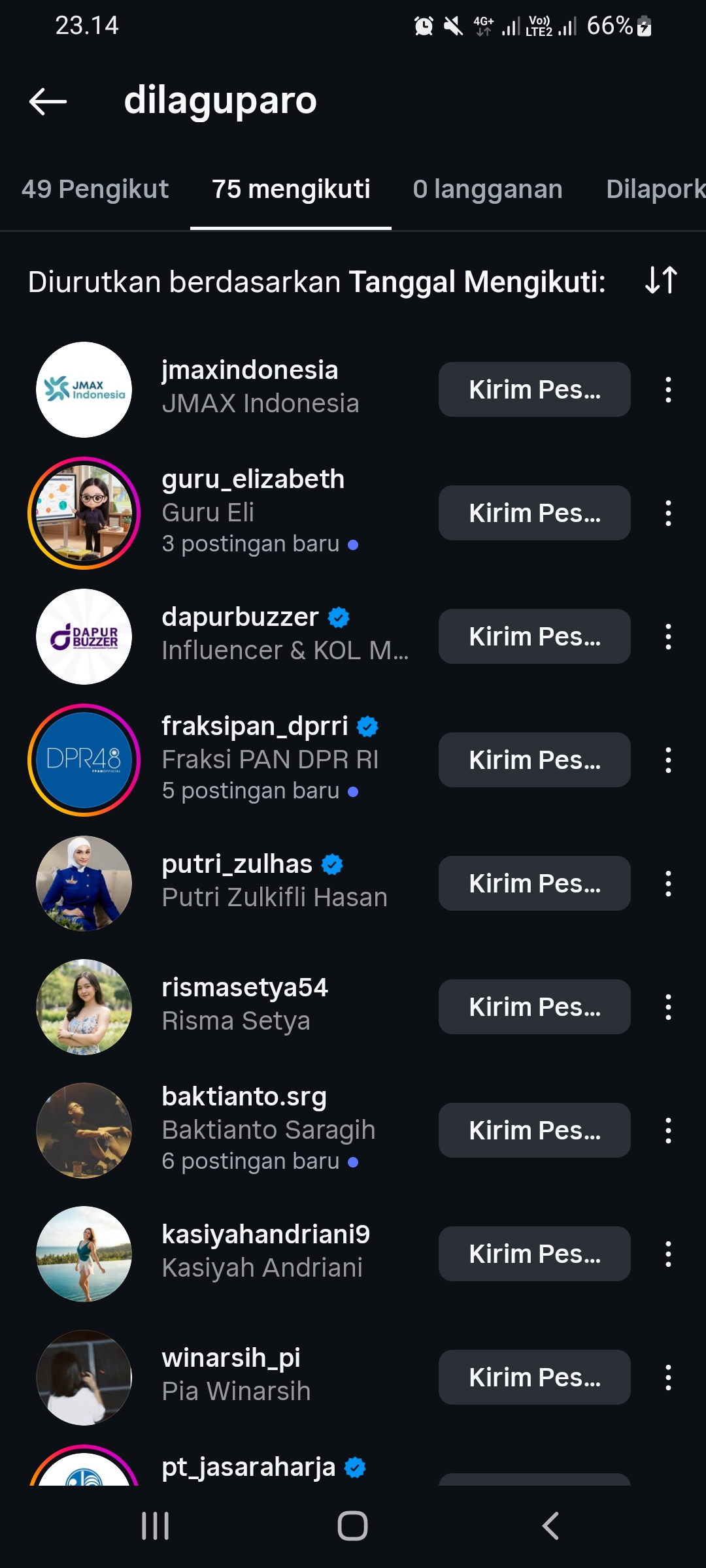The height and width of the screenshot is (1568, 706).
Task: Switch to the 0 langganan tab
Action: [487, 189]
